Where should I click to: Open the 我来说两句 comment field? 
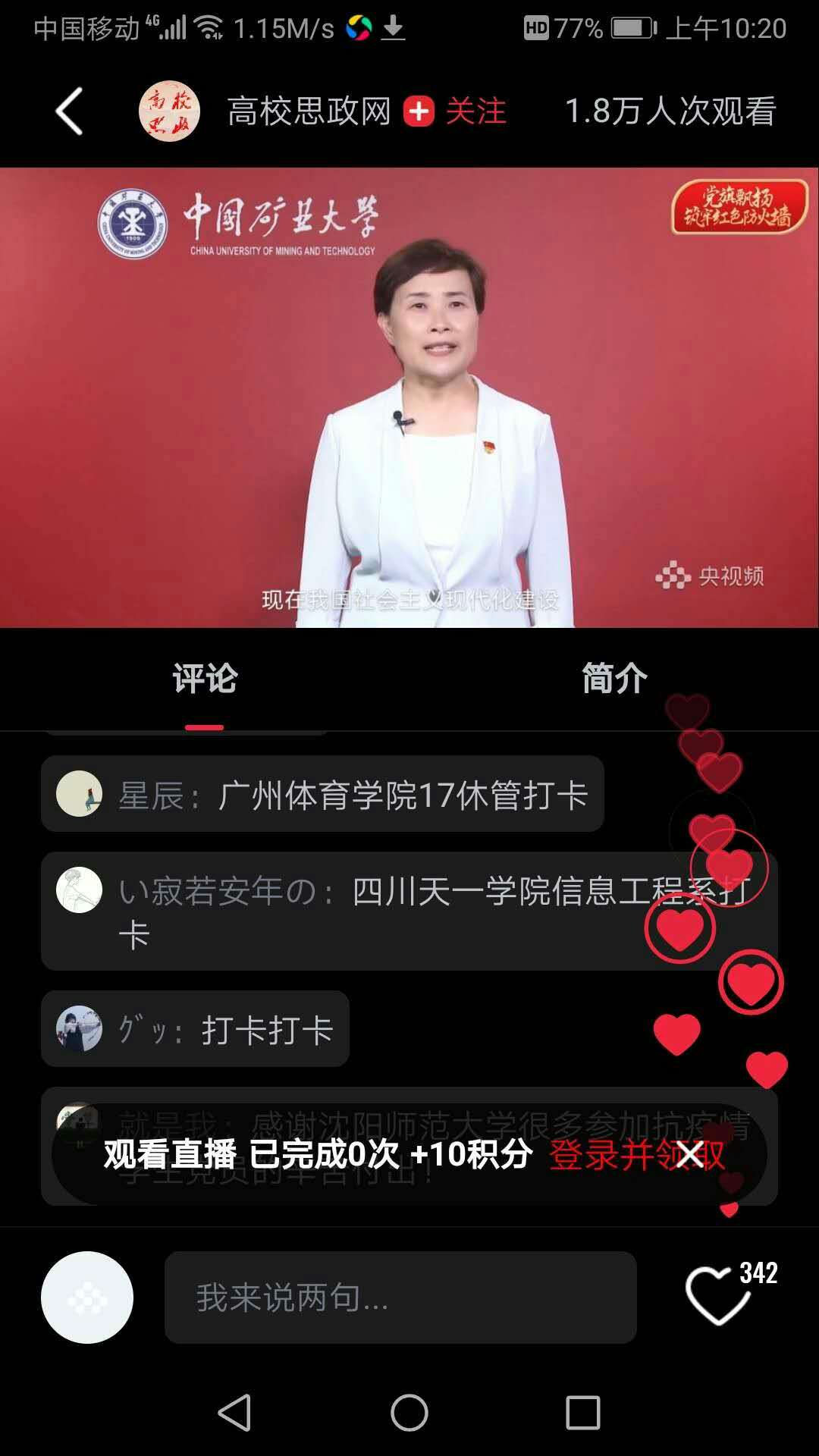point(400,1298)
